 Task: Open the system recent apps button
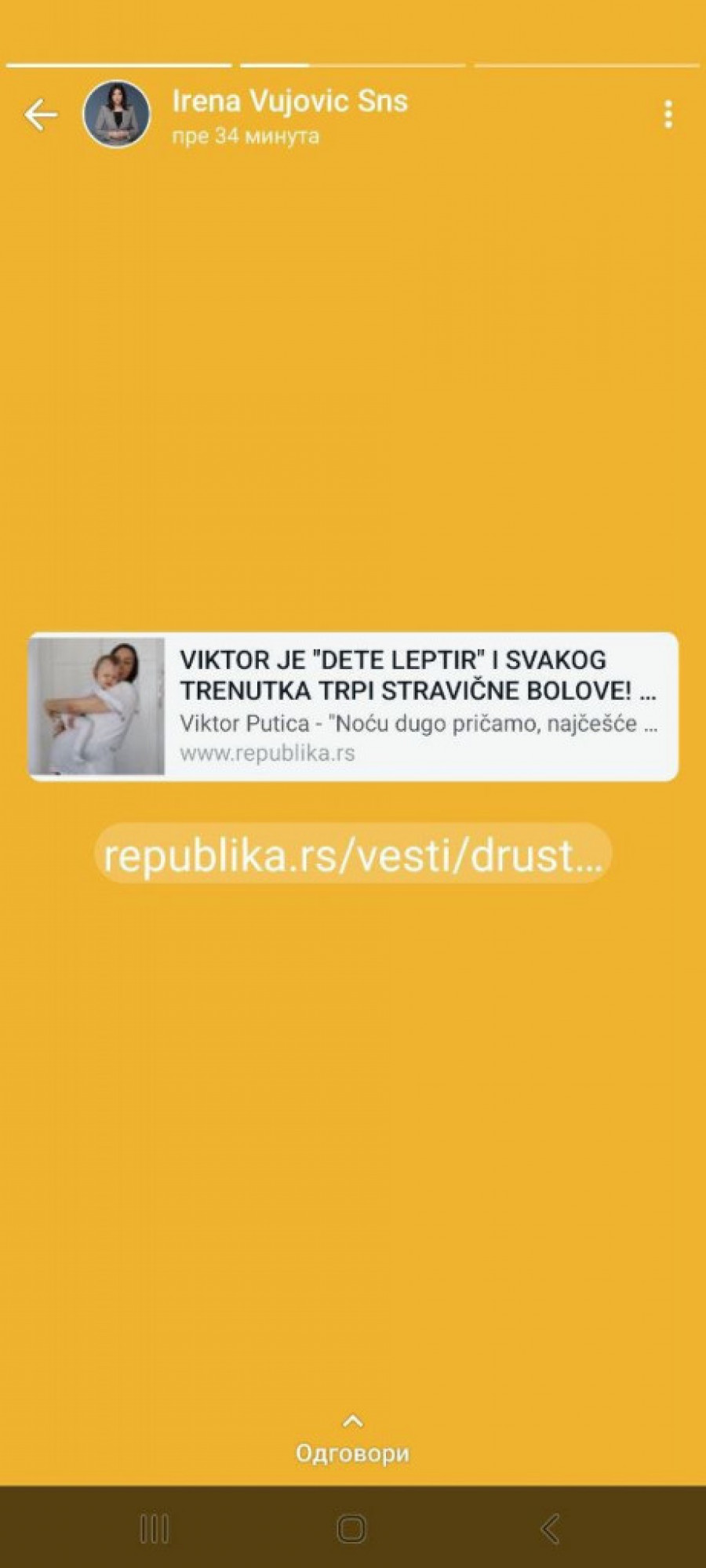pyautogui.click(x=154, y=1528)
